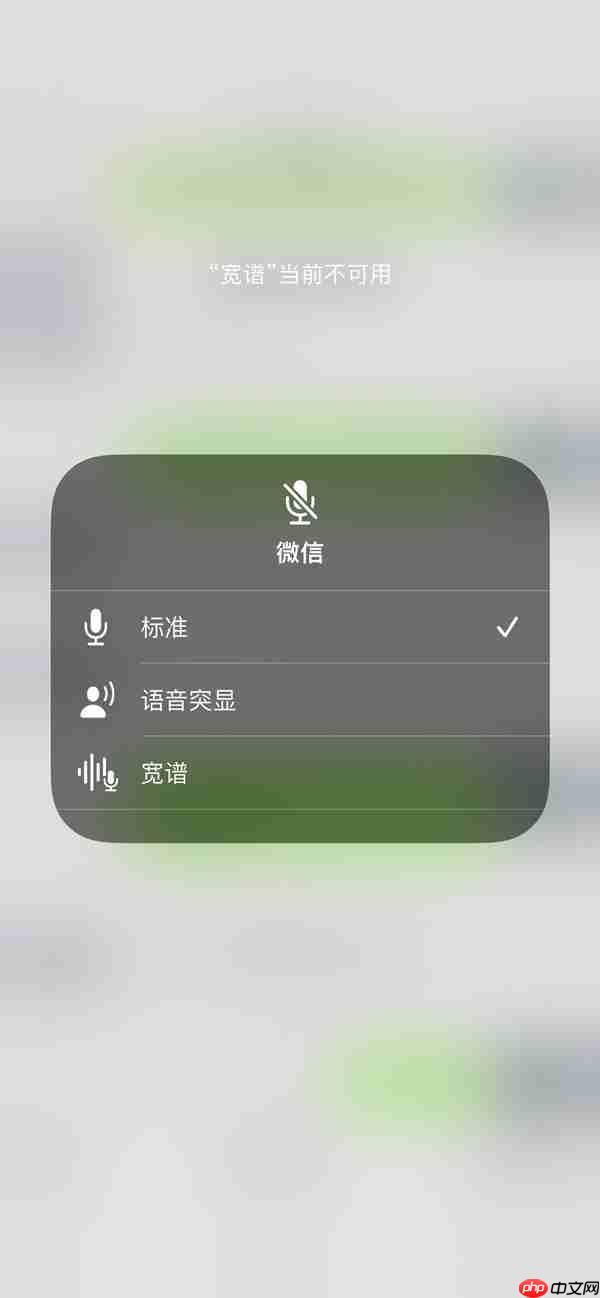
Task: Choose the 语音突显 voice isolation mode
Action: click(300, 700)
